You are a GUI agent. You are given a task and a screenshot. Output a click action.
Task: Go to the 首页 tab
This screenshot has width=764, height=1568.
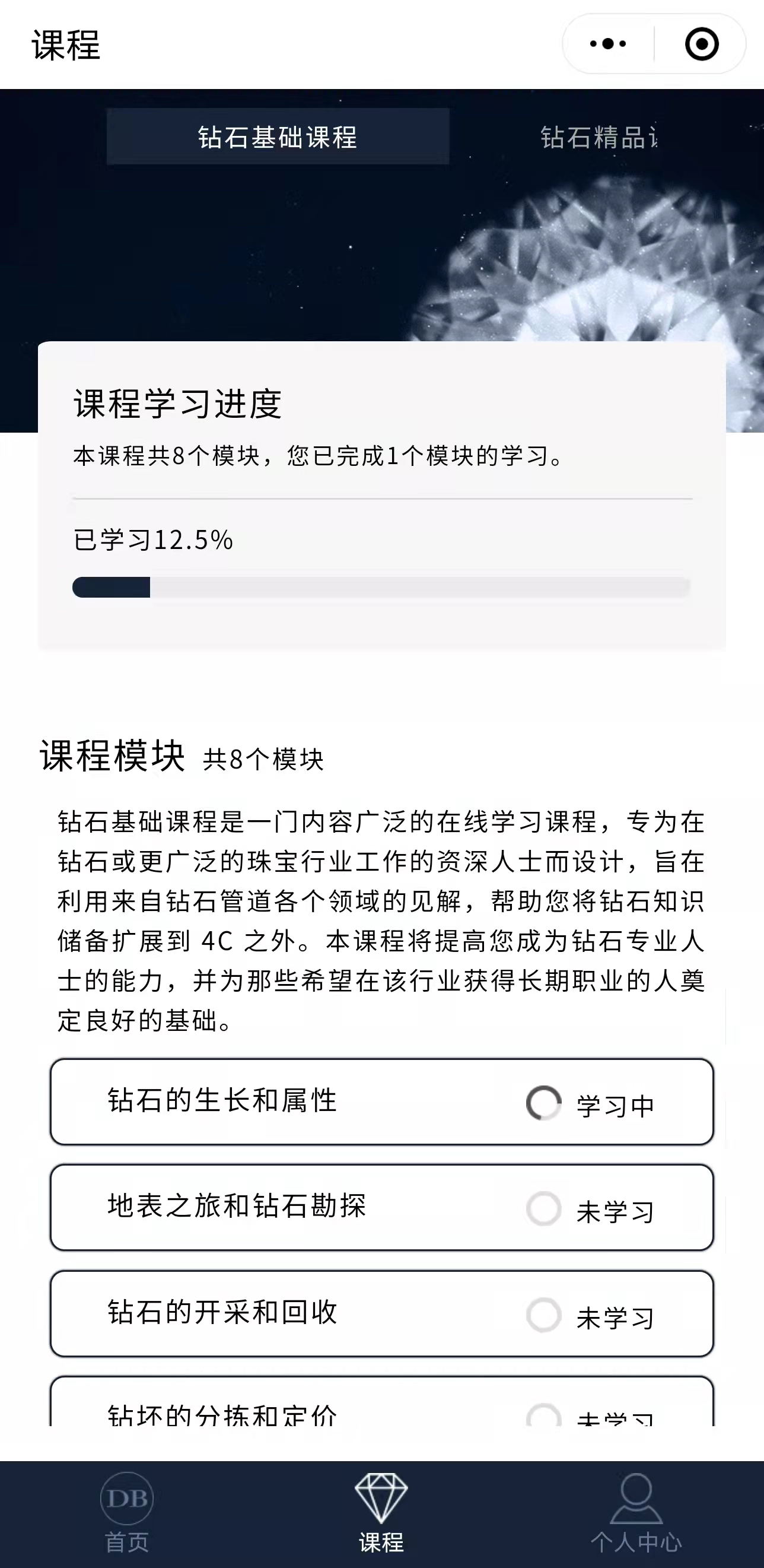coord(126,1513)
